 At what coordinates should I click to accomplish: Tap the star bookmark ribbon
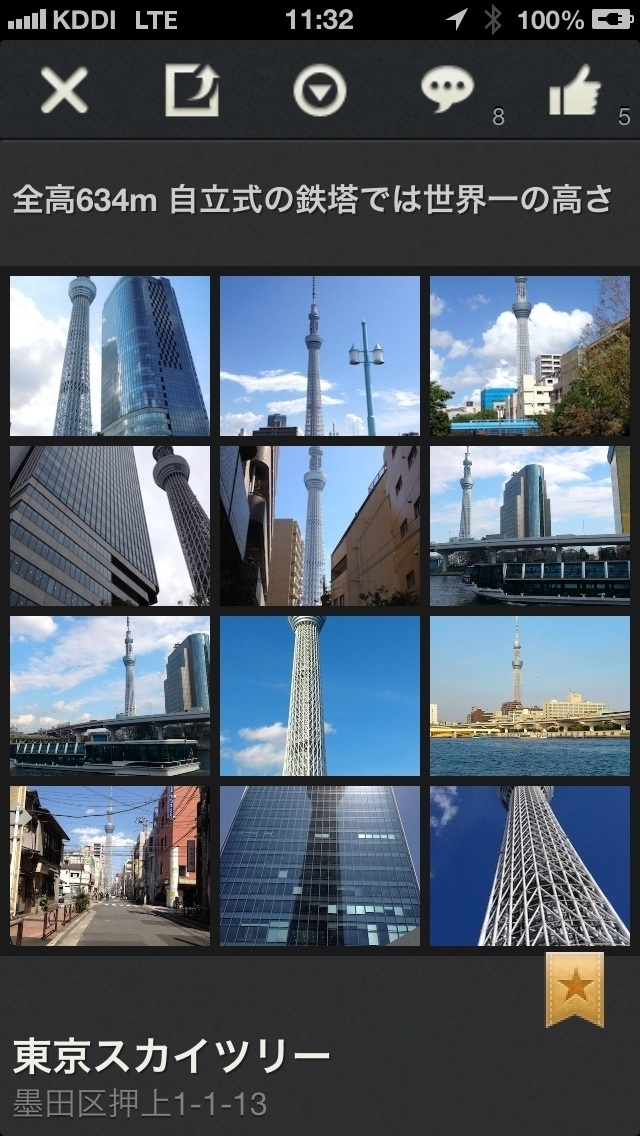click(x=575, y=989)
